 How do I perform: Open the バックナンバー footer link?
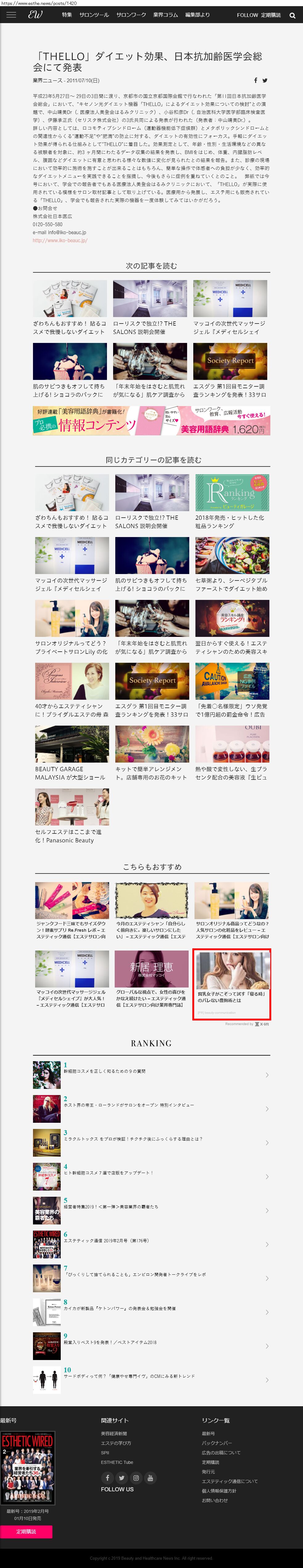click(x=217, y=1443)
